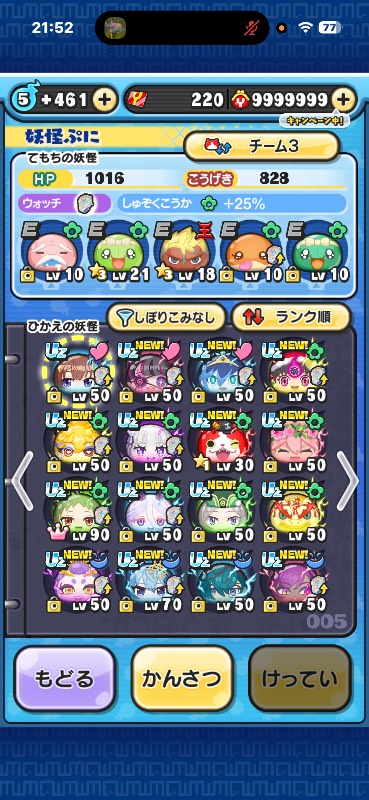Select the highlighted brown-haired Lv 50 yokai
Screen dimensions: 369x800
pos(78,370)
